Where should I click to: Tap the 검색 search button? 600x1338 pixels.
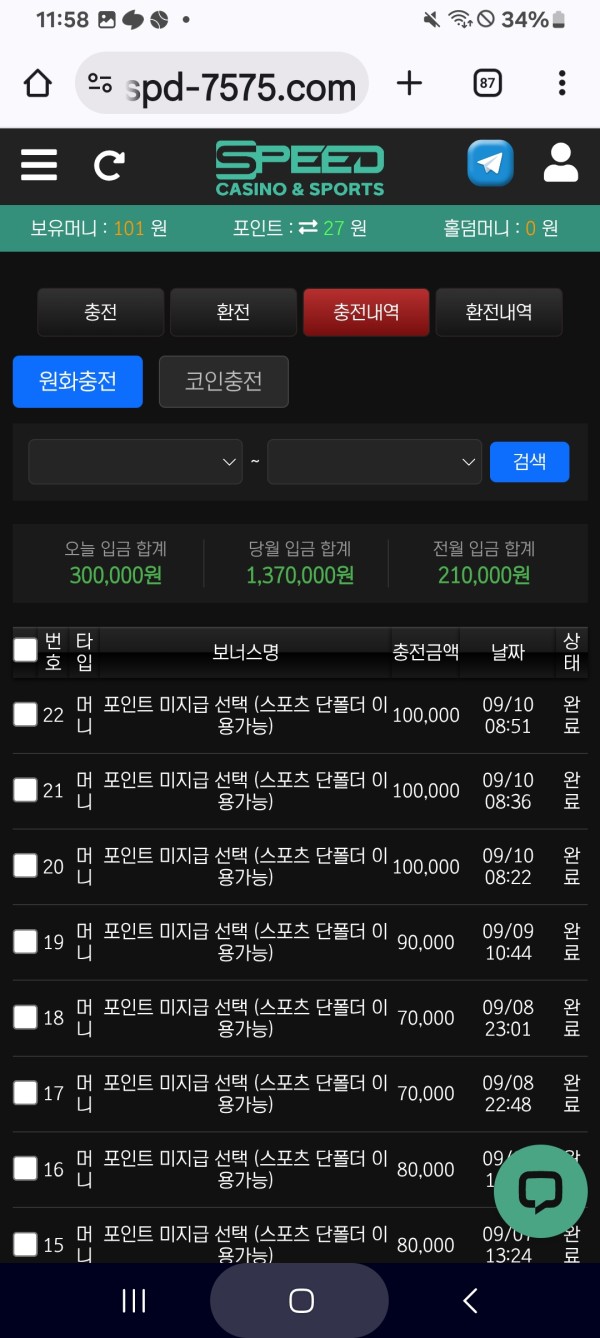click(x=529, y=462)
